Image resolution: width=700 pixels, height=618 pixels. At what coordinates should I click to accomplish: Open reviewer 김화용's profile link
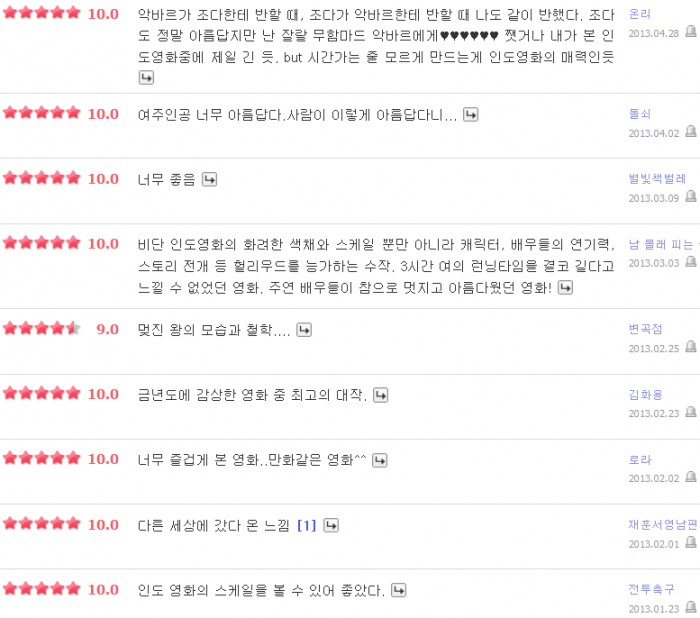[x=645, y=395]
